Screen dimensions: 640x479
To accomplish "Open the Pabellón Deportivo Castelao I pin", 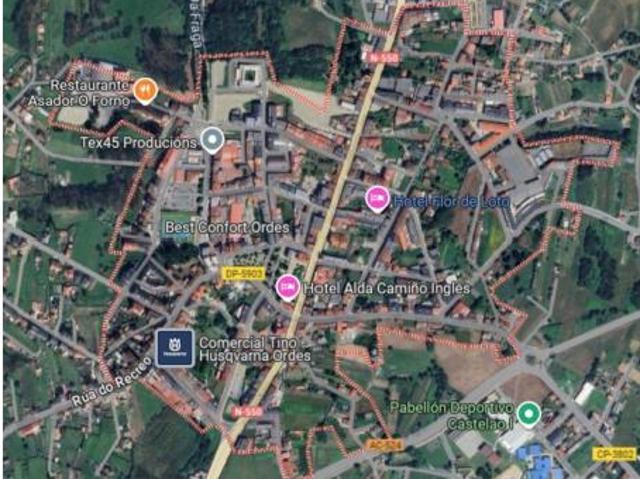I will pyautogui.click(x=529, y=414).
